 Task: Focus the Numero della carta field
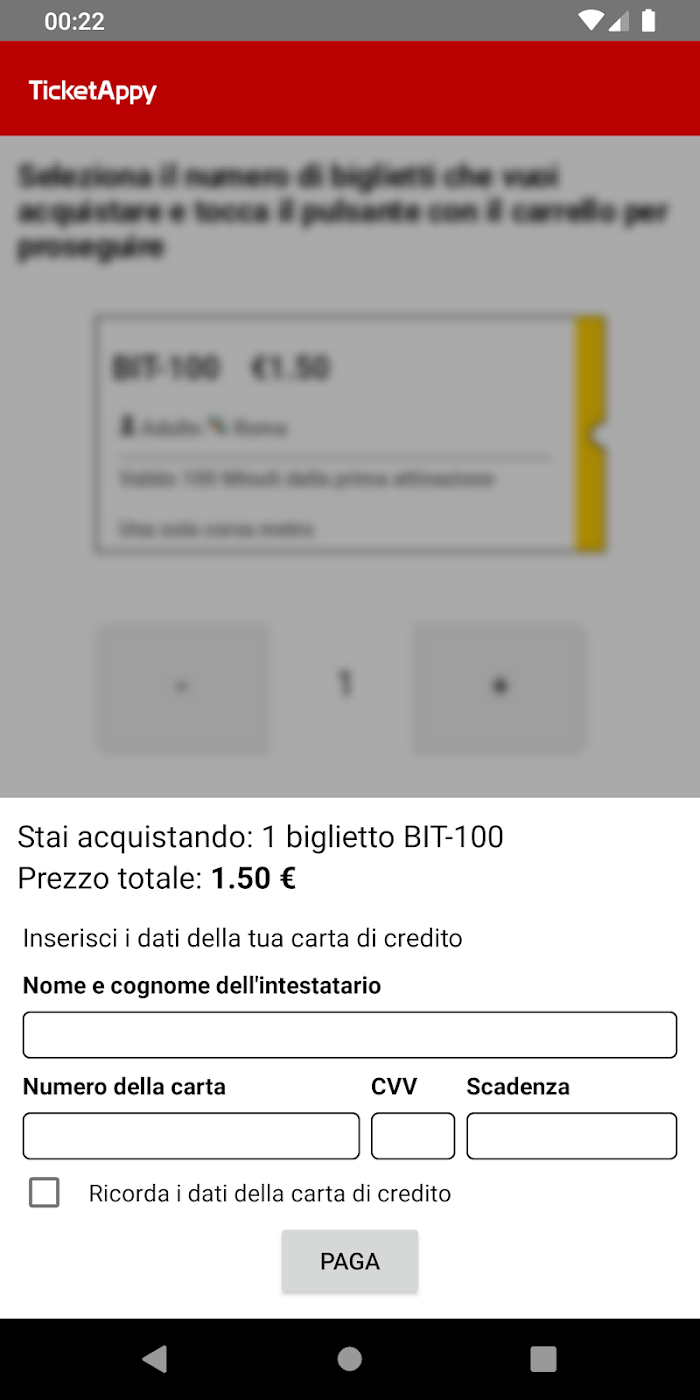click(x=191, y=1136)
